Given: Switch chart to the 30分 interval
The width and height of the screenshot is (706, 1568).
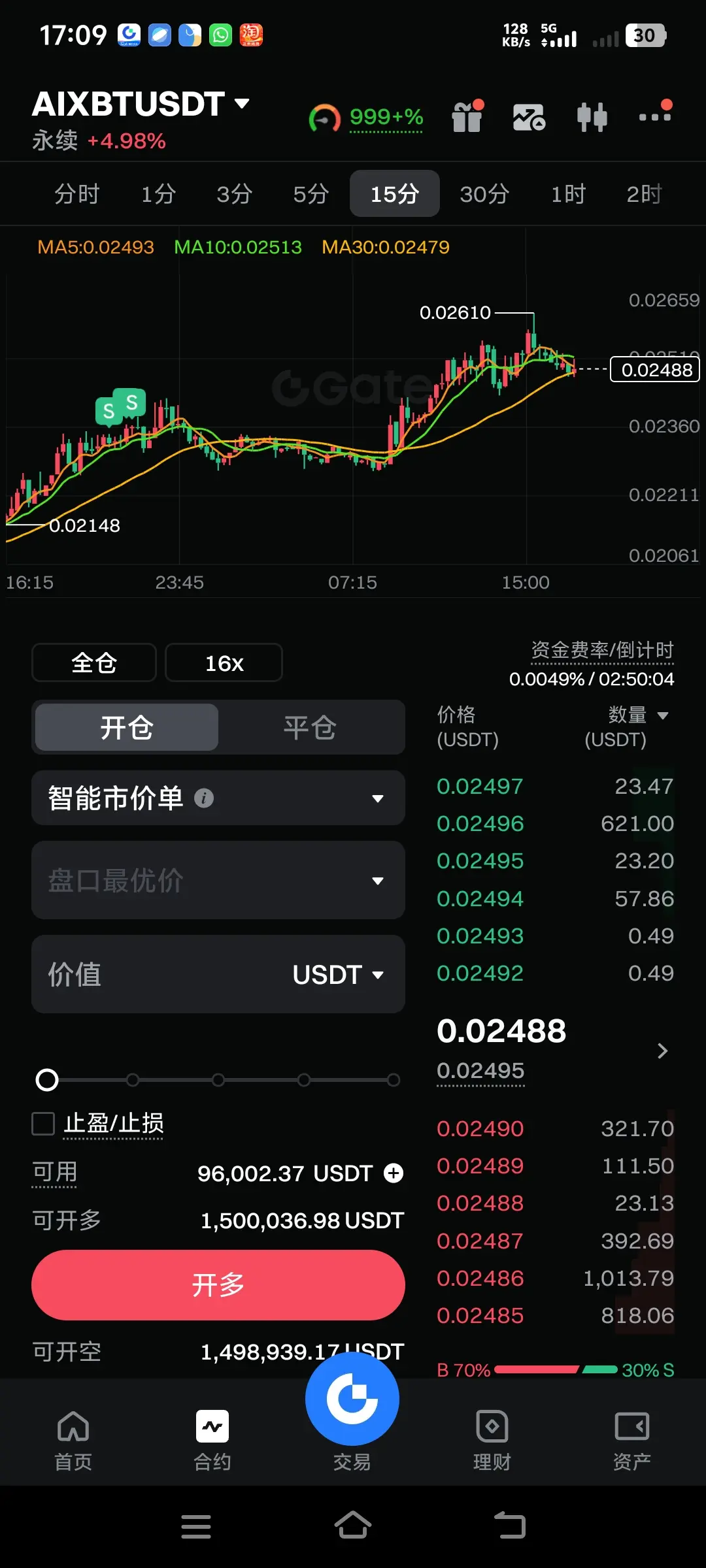Looking at the screenshot, I should tap(484, 194).
